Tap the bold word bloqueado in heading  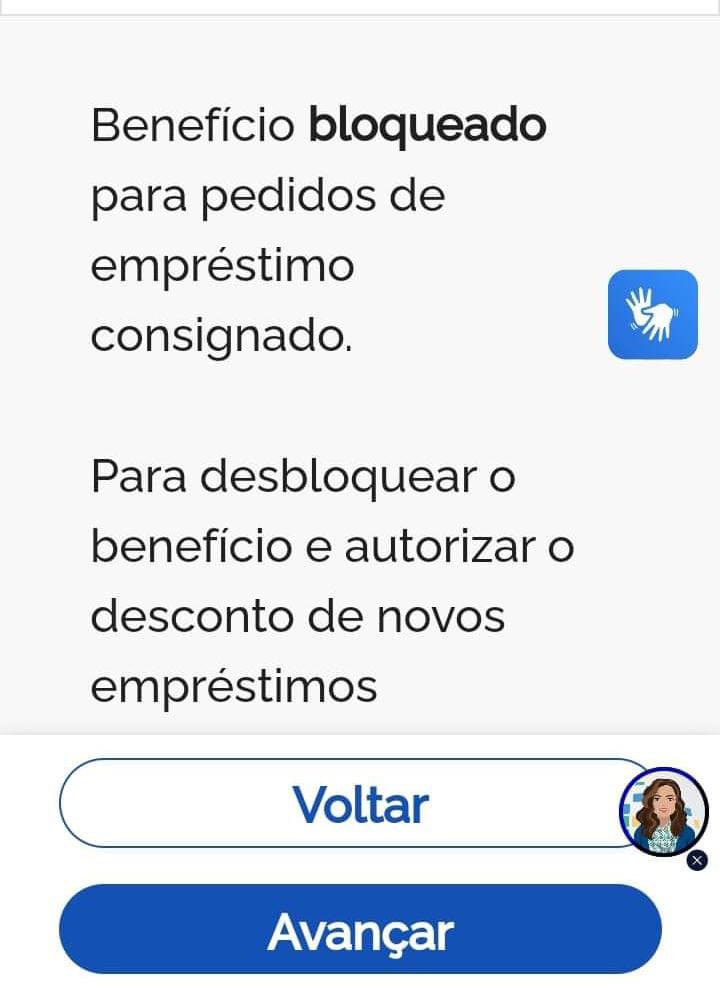pyautogui.click(x=427, y=125)
